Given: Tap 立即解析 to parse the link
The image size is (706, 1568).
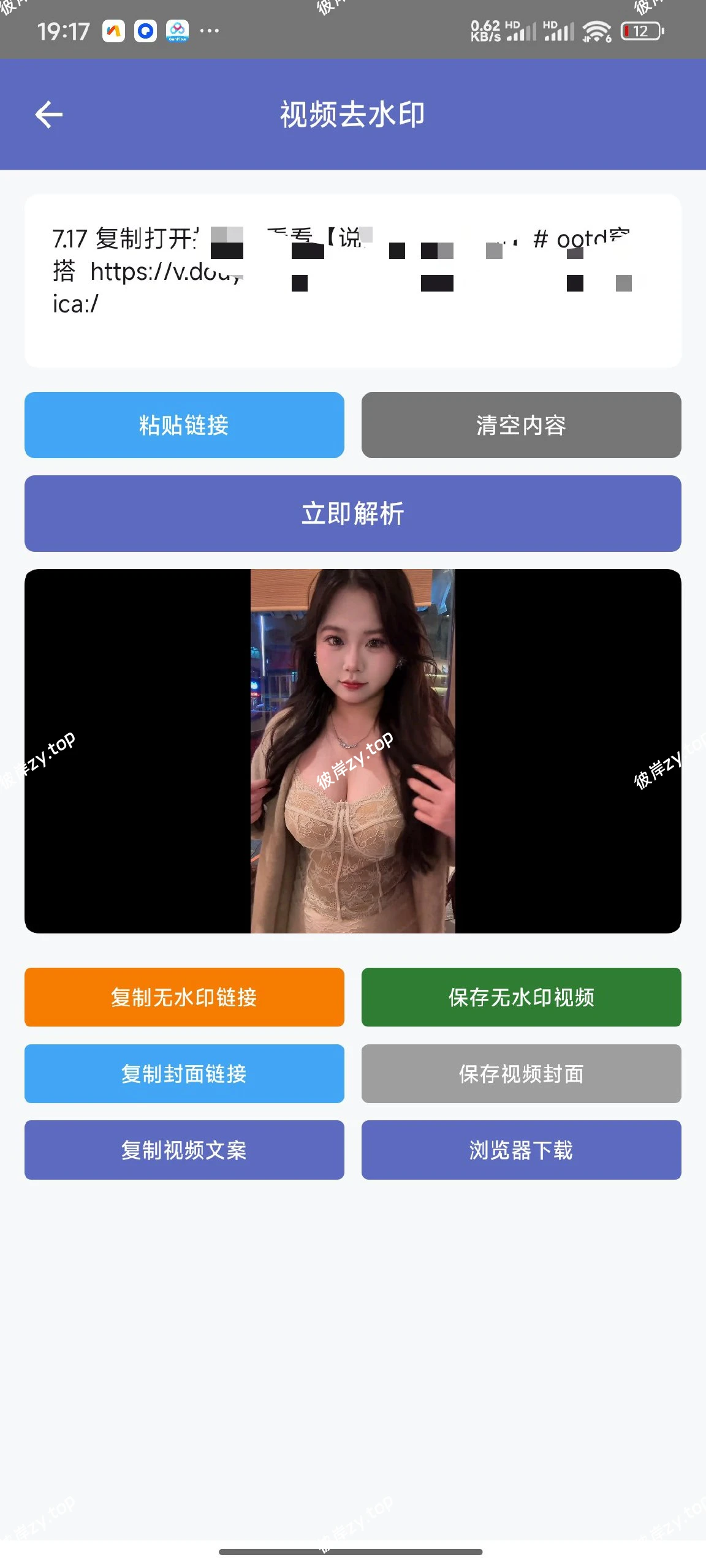Looking at the screenshot, I should (352, 514).
